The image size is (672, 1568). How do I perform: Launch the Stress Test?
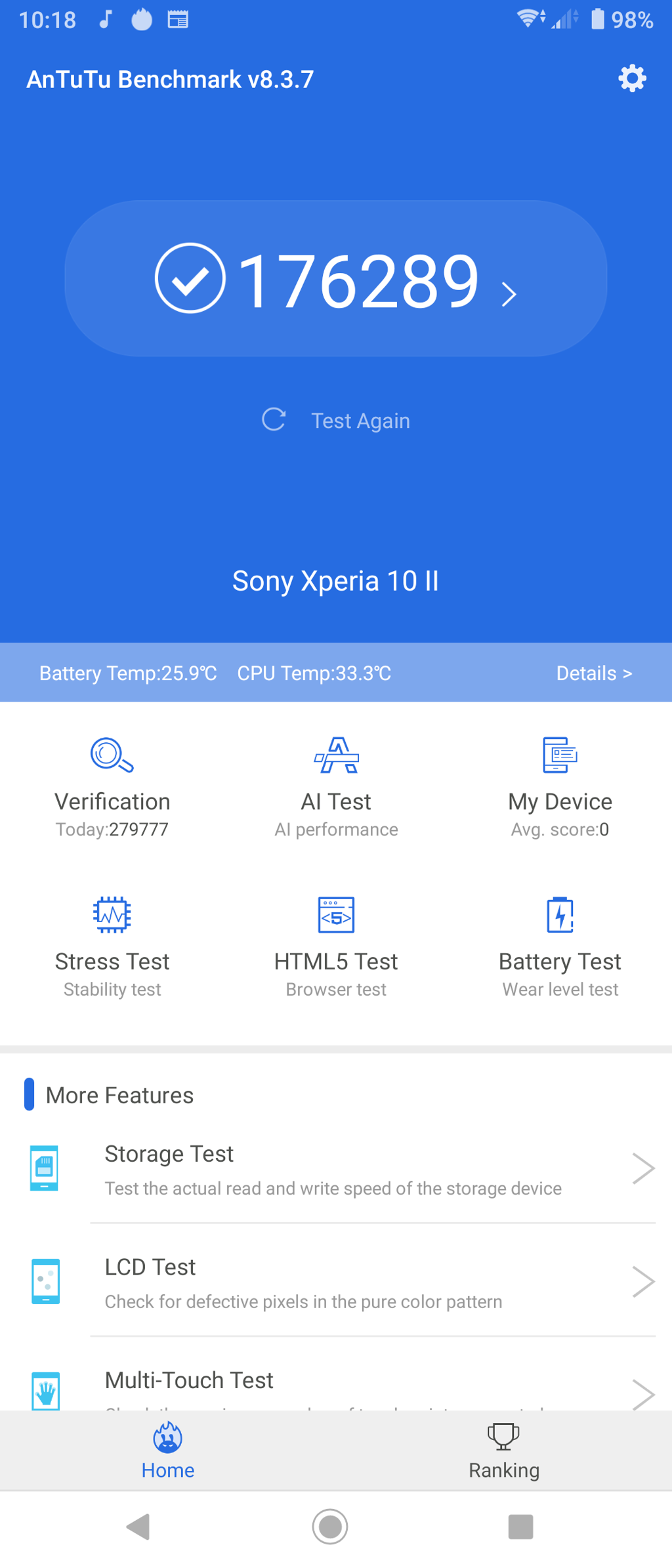(x=112, y=946)
